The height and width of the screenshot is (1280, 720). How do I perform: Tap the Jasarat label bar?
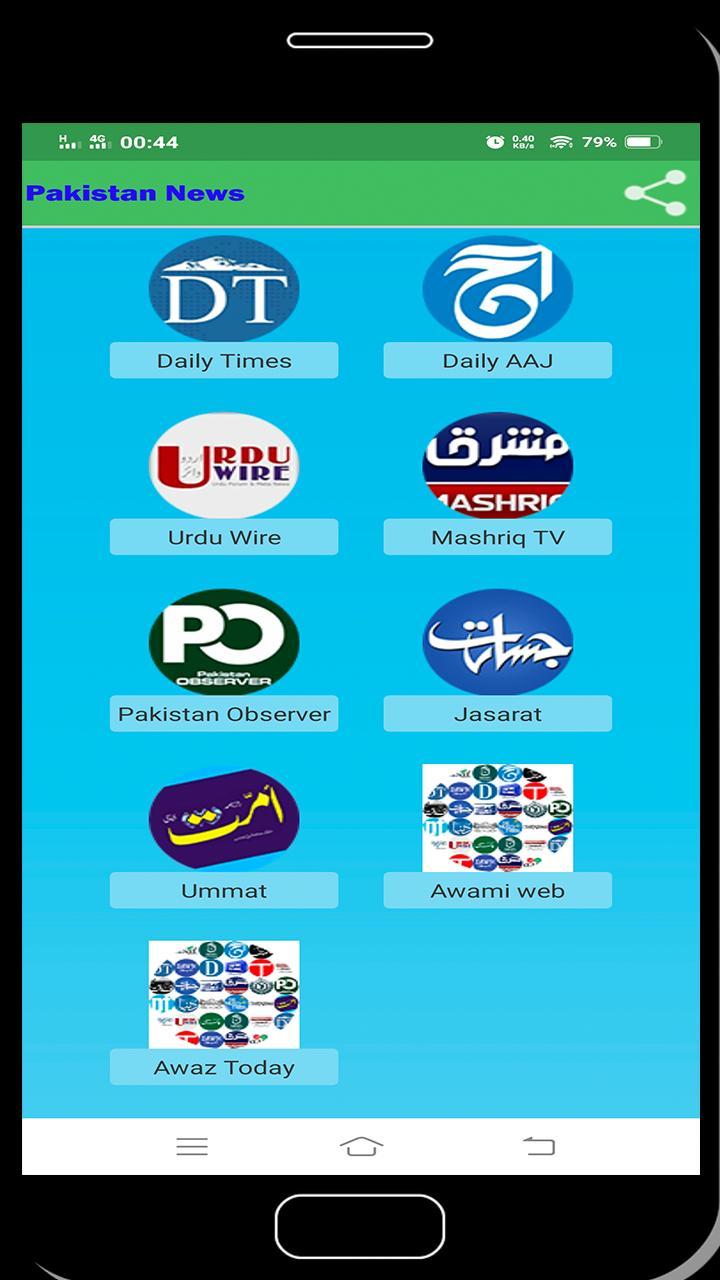497,713
